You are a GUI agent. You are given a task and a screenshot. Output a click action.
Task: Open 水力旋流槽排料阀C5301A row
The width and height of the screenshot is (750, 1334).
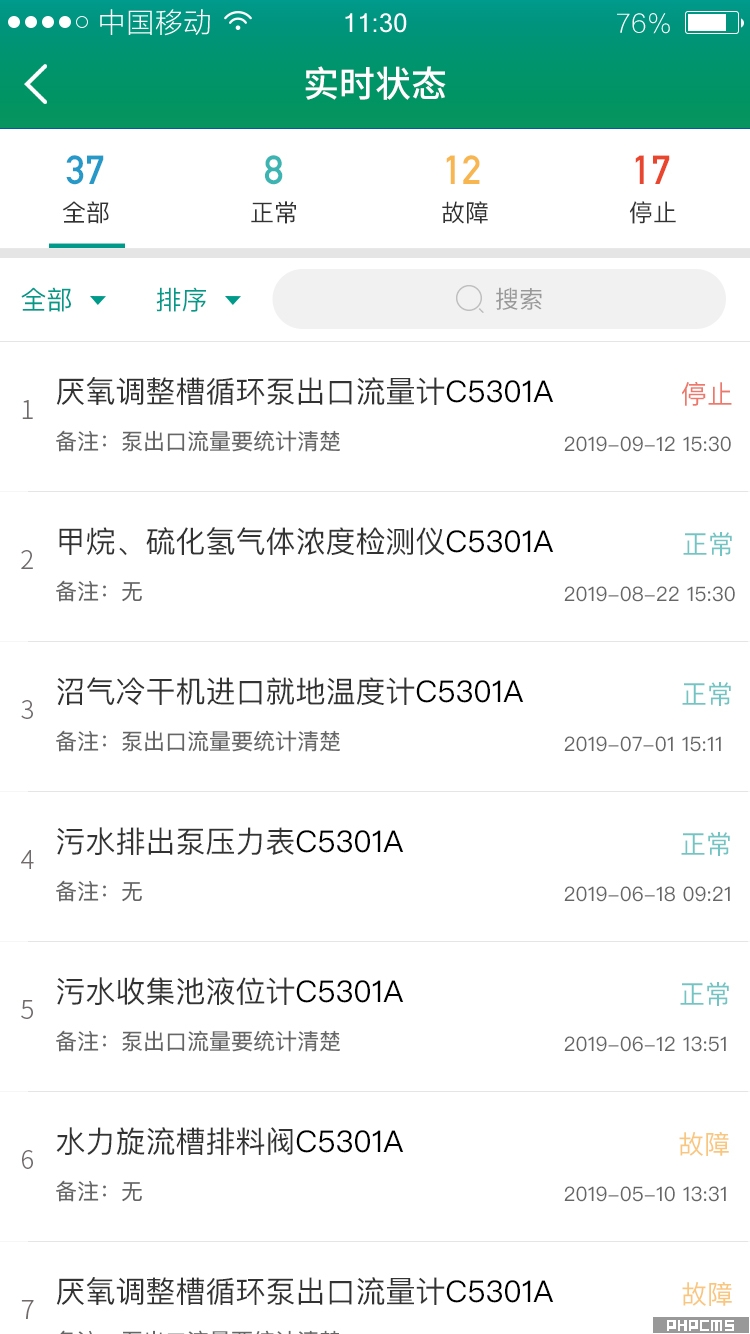(x=375, y=1166)
